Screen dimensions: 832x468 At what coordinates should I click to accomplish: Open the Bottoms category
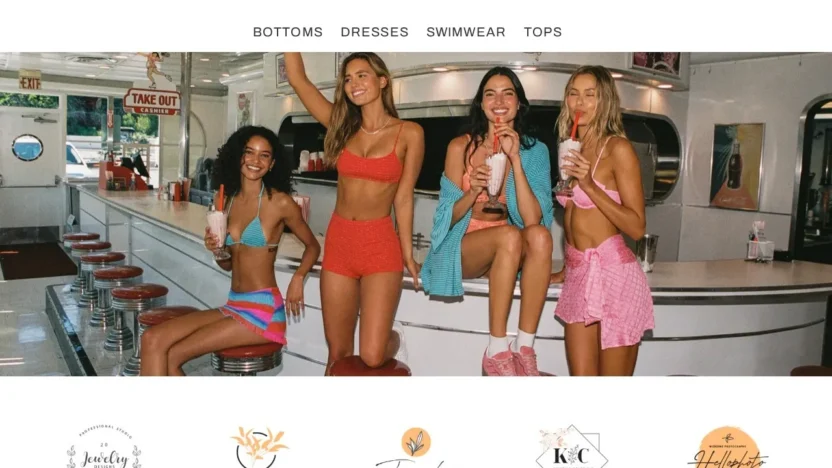coord(287,32)
